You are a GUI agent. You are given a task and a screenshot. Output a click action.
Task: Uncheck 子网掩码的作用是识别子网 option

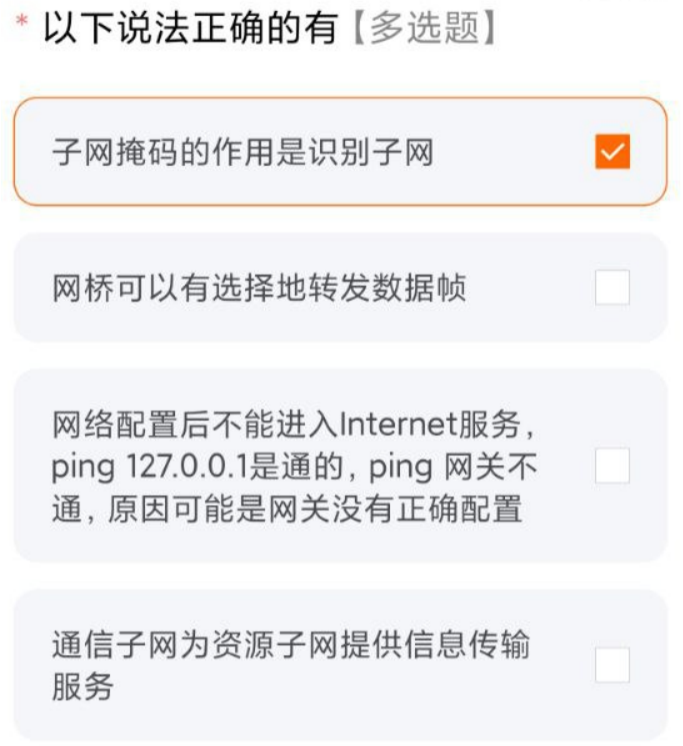coord(612,152)
